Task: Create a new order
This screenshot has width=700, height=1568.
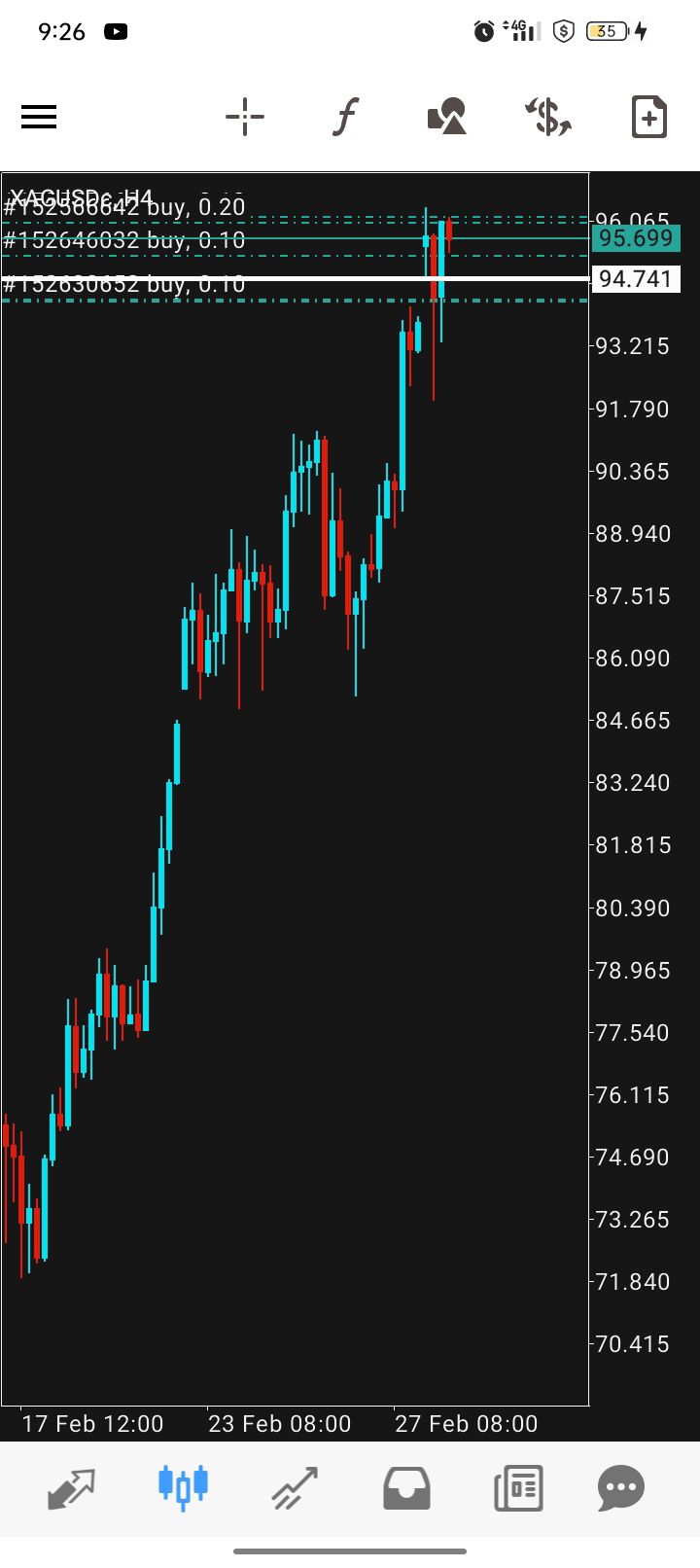Action: [648, 118]
